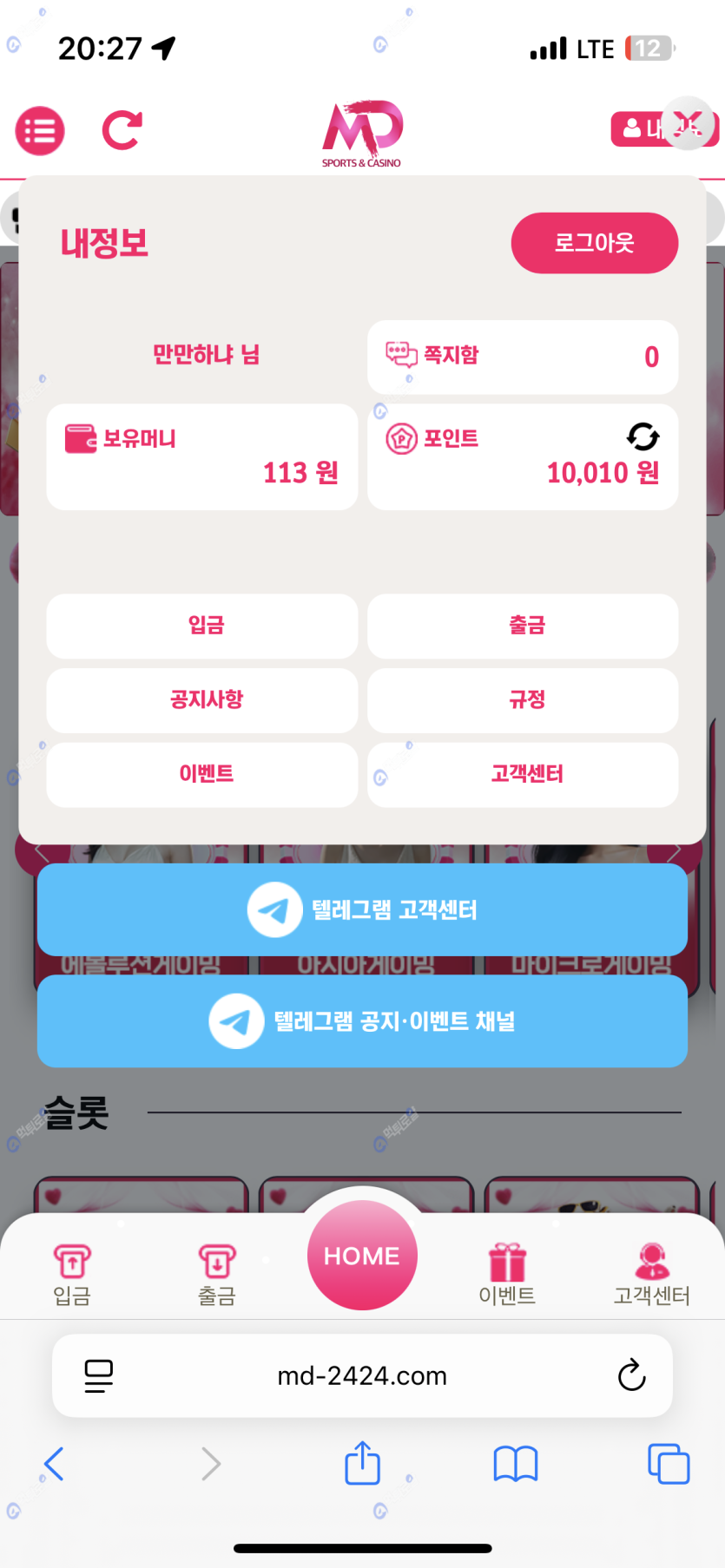Tap the pink refresh icon in the header
The height and width of the screenshot is (1568, 725).
pyautogui.click(x=122, y=131)
